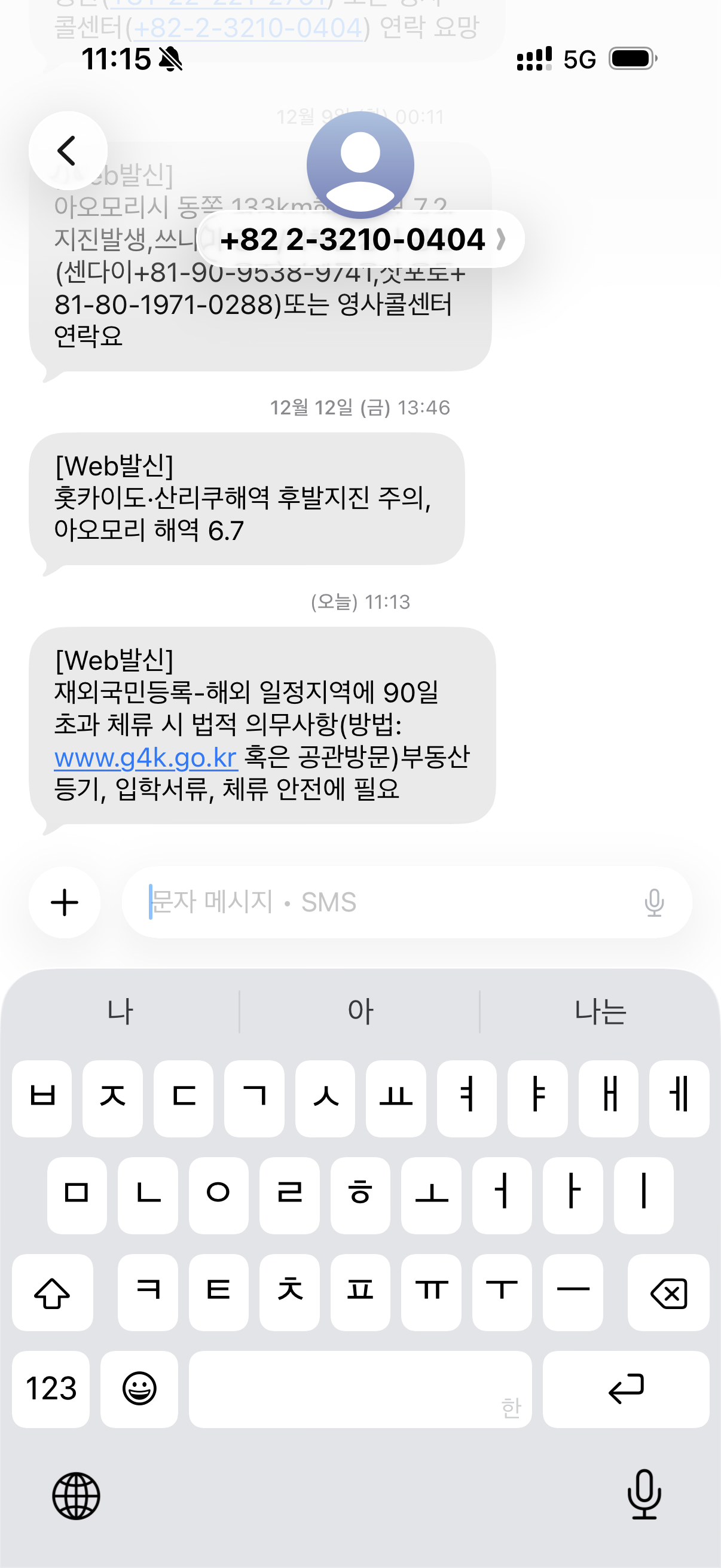The width and height of the screenshot is (721, 1568).
Task: Hit the return key on the keyboard
Action: [625, 1389]
